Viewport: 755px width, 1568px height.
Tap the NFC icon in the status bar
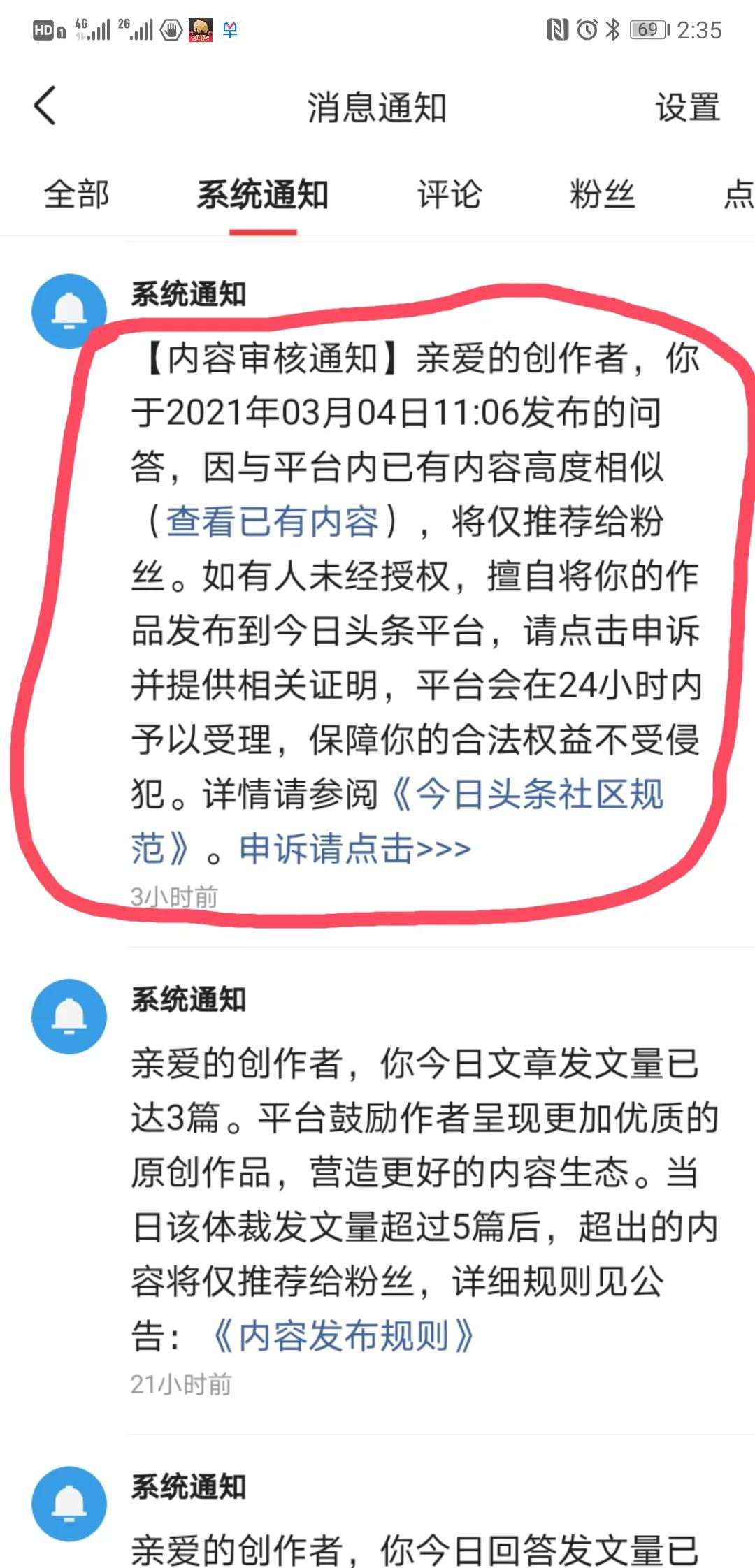pos(556,29)
